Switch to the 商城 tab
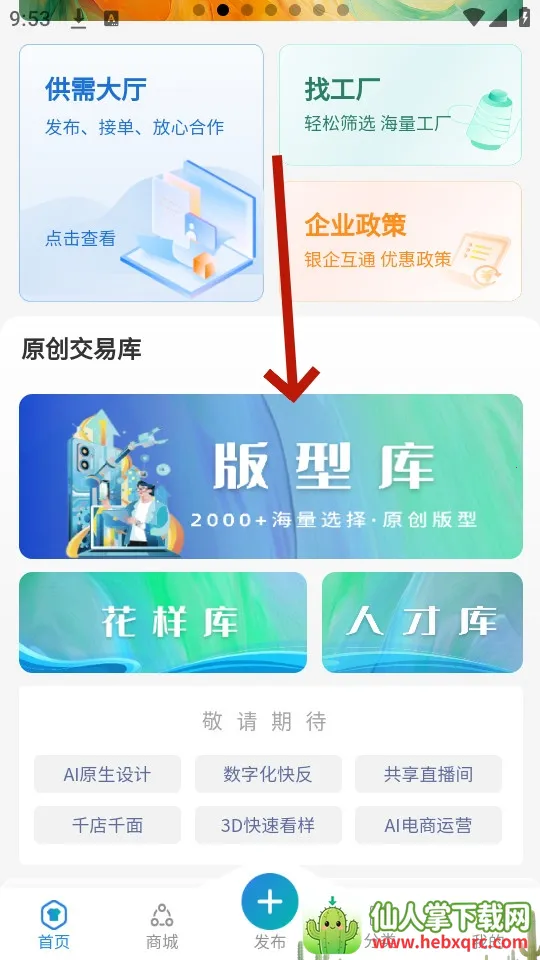This screenshot has width=540, height=960. tap(162, 926)
